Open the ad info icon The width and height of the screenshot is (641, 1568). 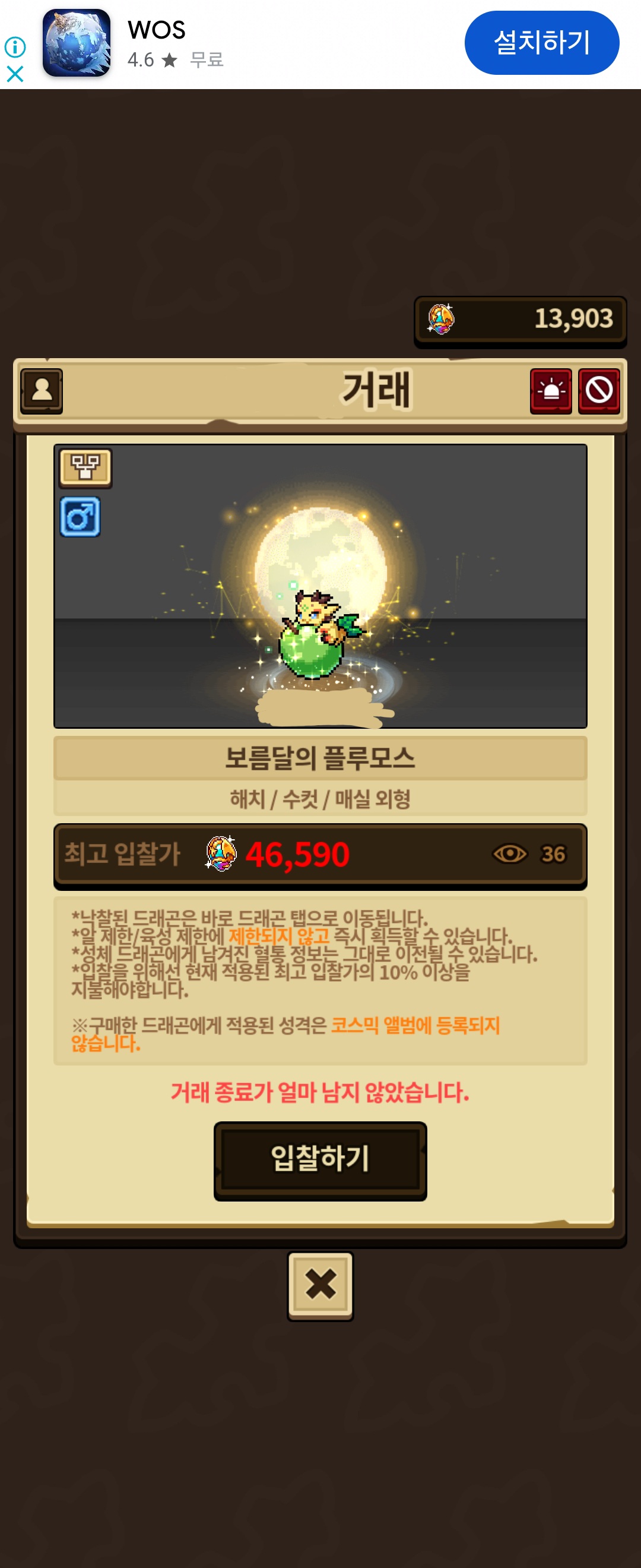pos(15,47)
